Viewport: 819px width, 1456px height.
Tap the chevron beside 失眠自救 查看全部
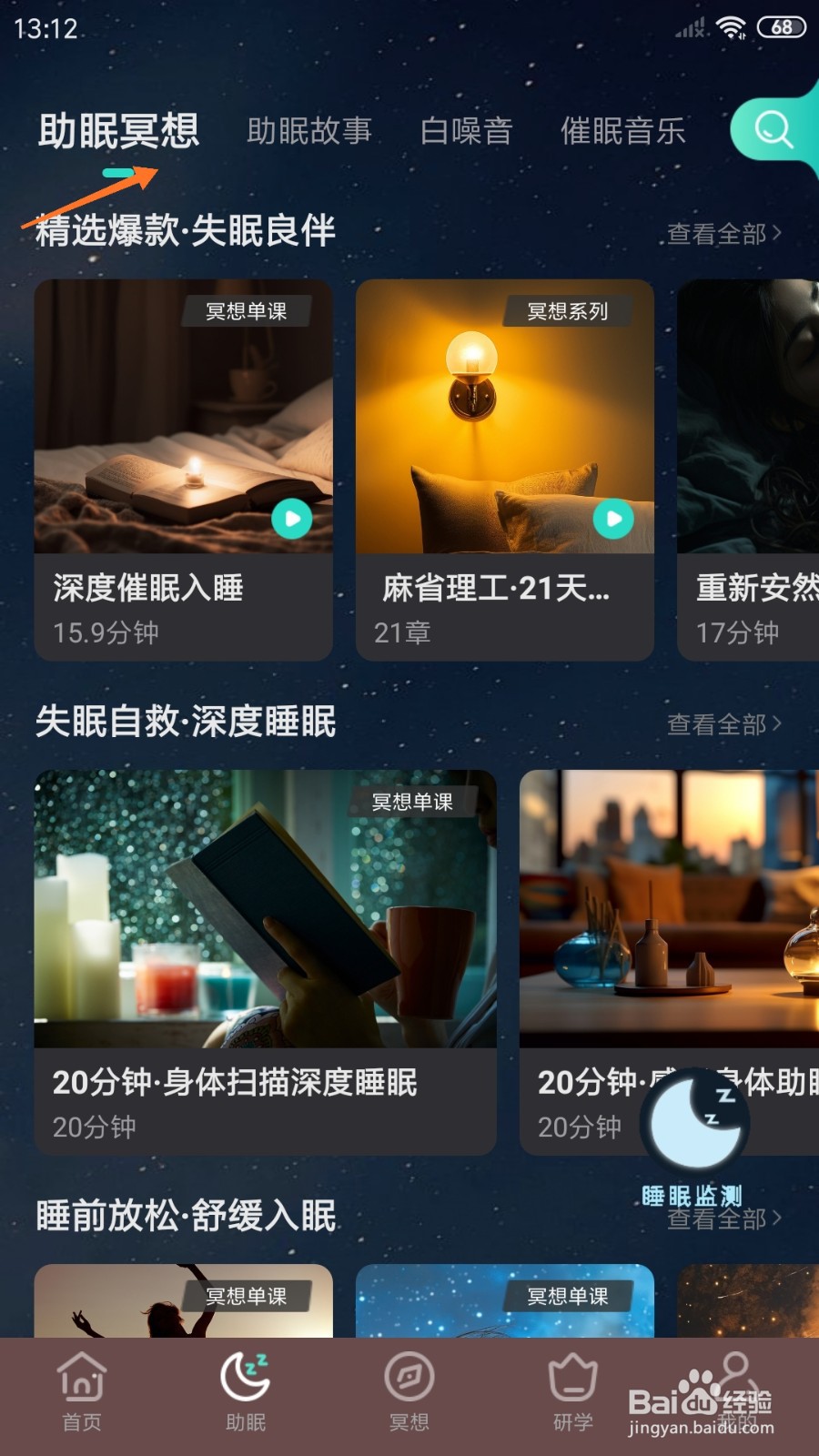779,722
